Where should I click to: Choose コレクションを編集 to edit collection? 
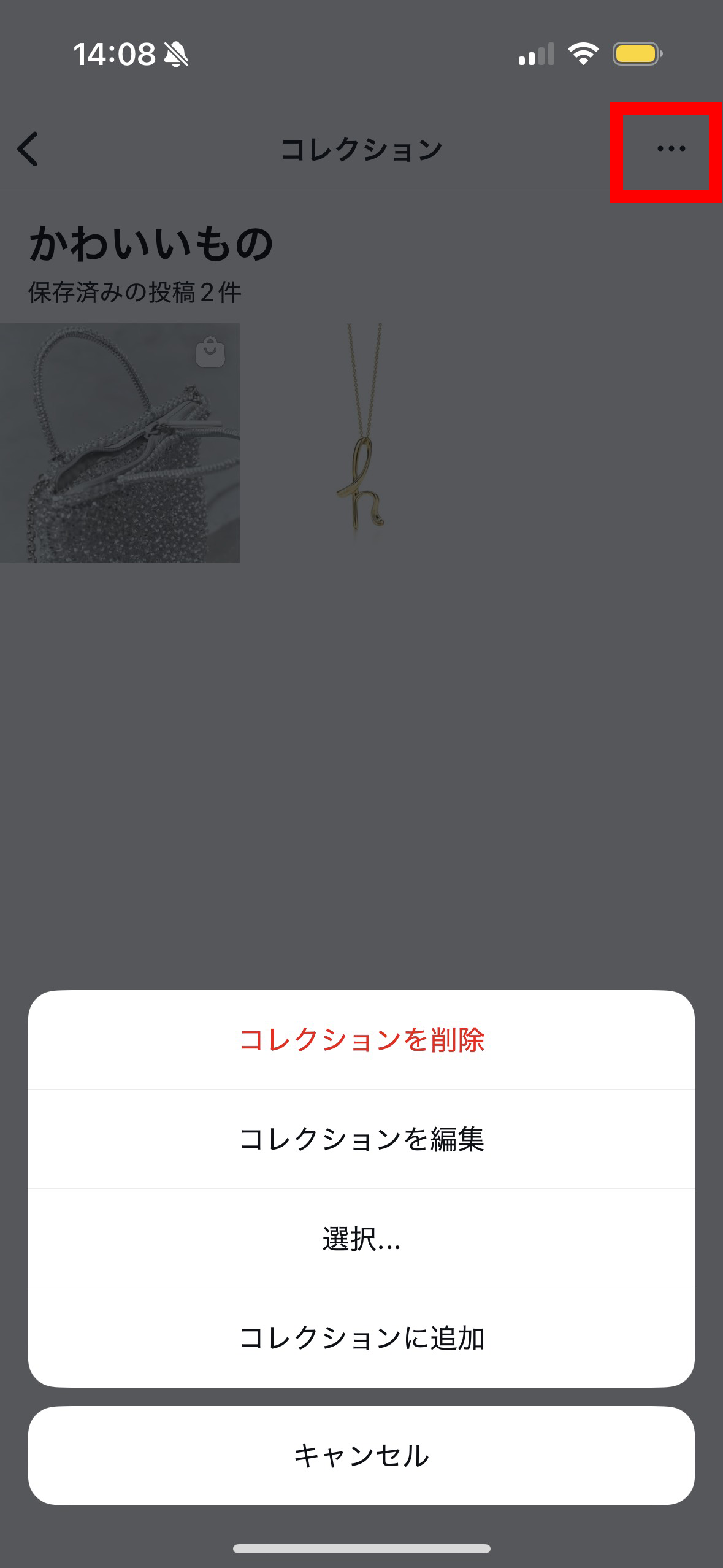click(361, 1139)
